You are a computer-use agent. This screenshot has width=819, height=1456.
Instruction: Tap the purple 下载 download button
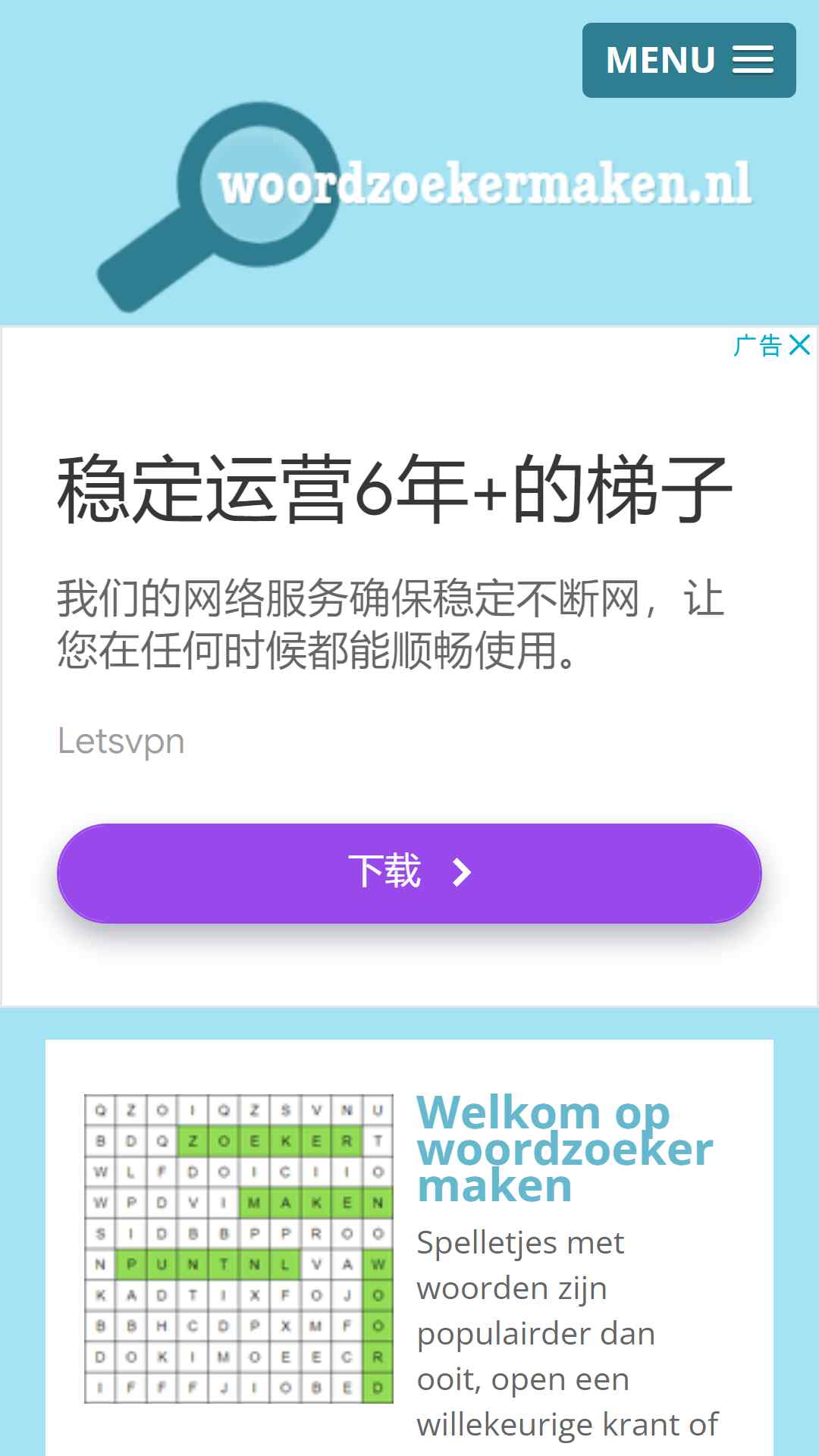tap(409, 873)
